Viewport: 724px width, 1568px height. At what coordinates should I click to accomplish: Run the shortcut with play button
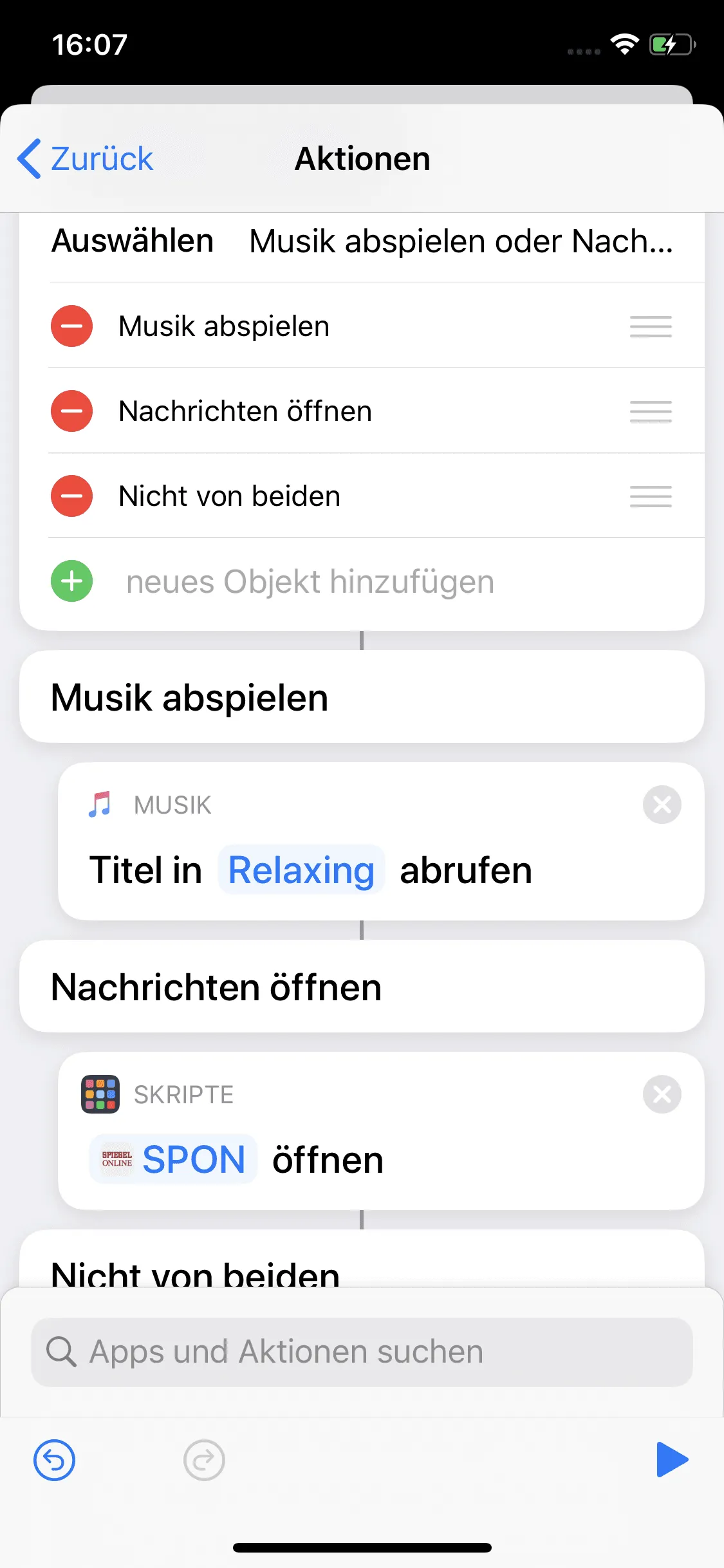(672, 1460)
